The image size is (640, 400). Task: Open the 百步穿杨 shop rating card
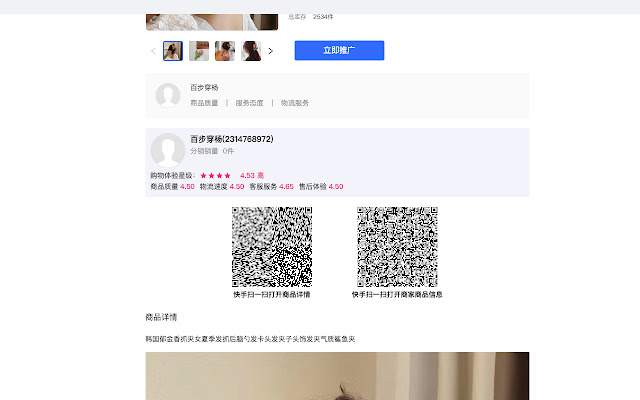[x=336, y=95]
